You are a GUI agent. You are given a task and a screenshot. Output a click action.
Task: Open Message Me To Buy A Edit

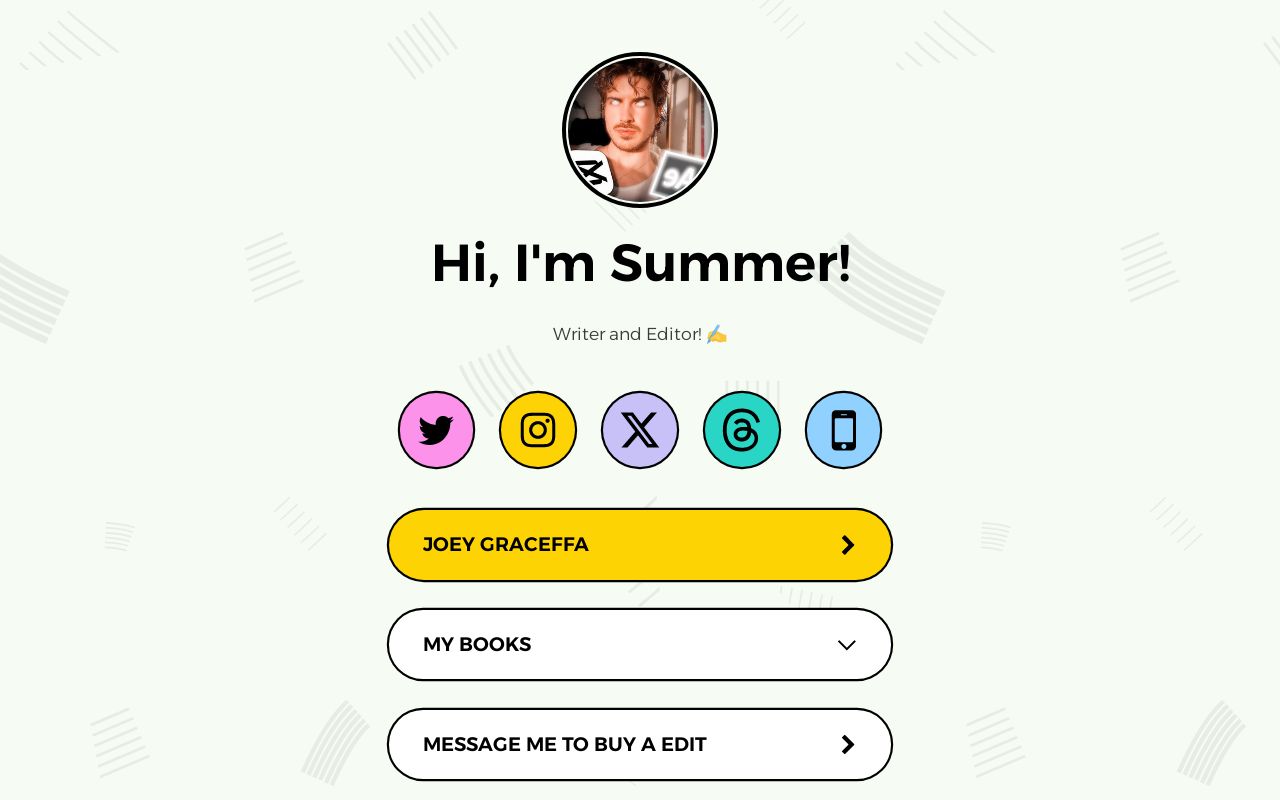point(639,745)
